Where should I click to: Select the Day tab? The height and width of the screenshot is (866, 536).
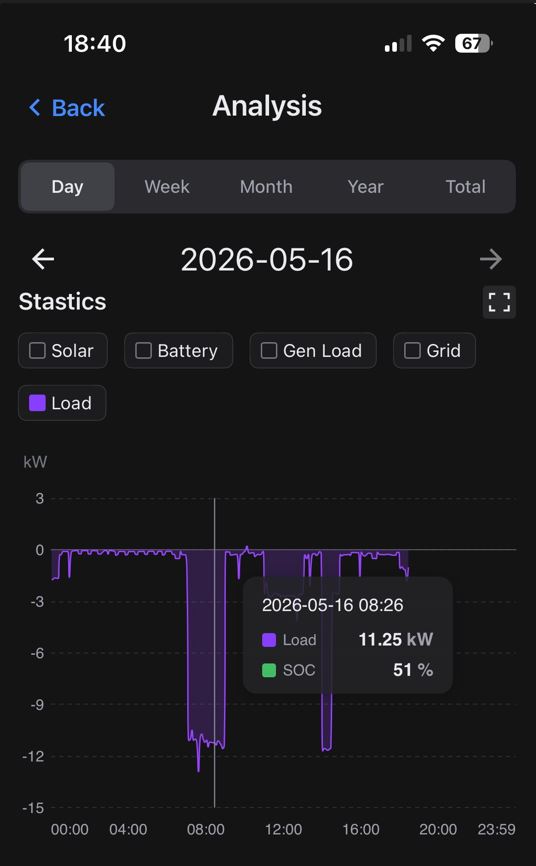point(67,187)
